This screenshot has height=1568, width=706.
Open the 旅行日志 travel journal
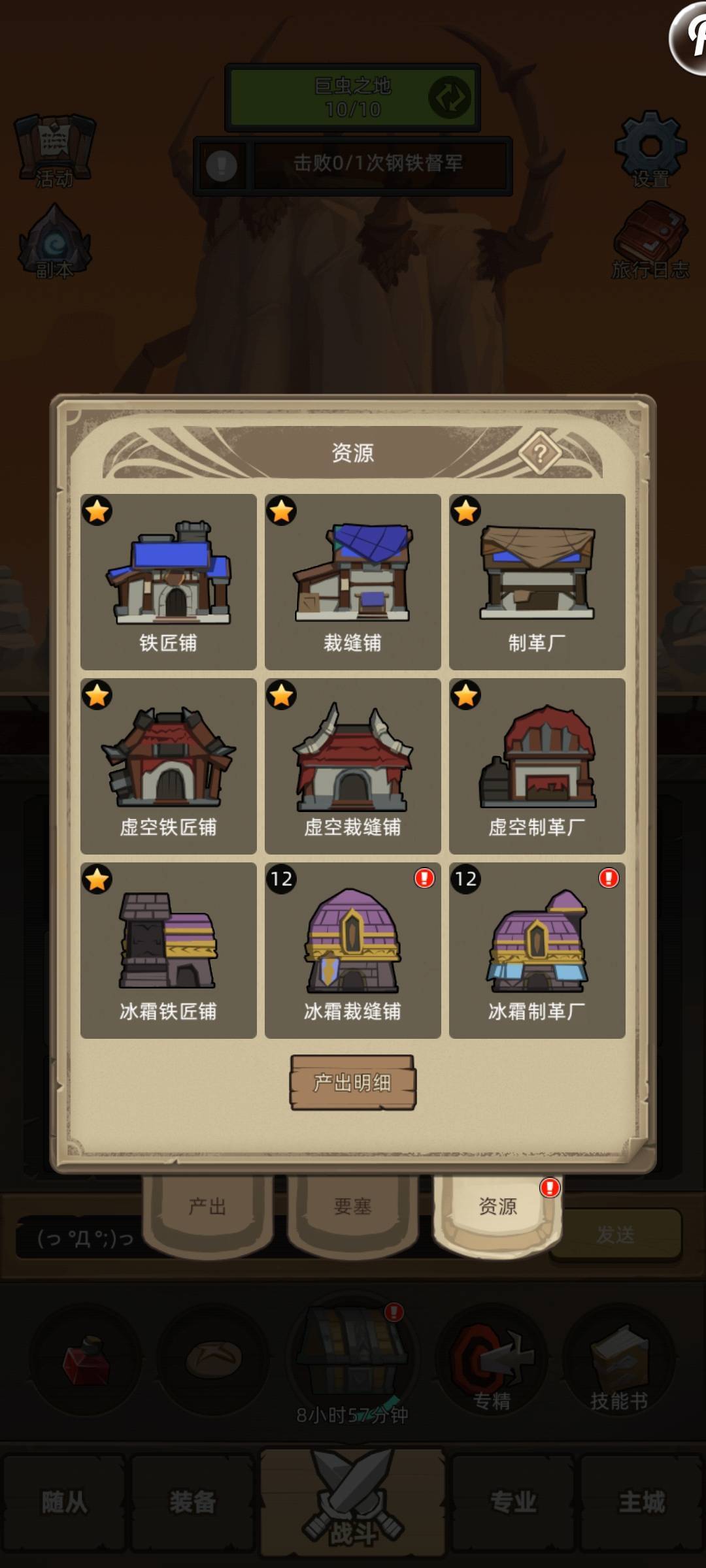[x=650, y=235]
